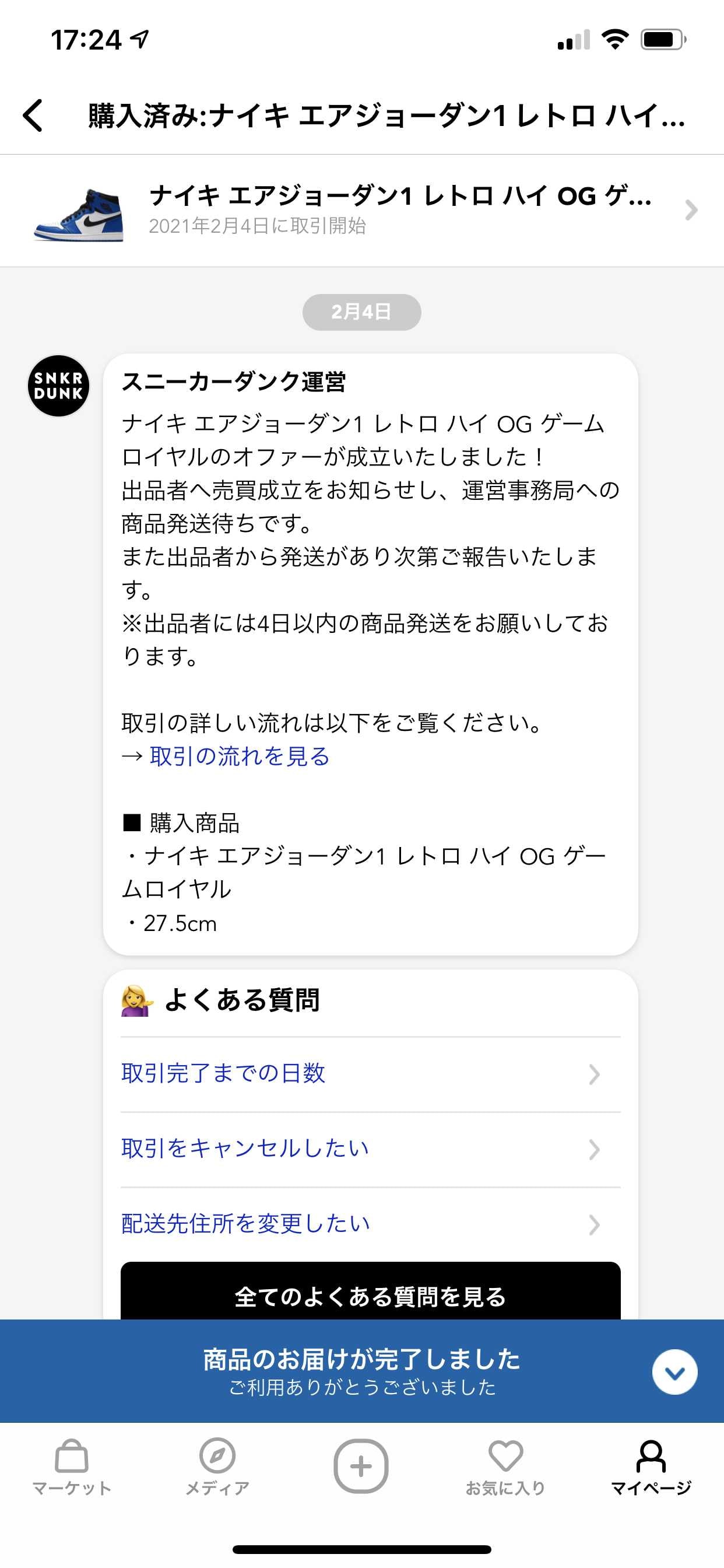Expand the delivery completed banner chevron
The width and height of the screenshot is (724, 1568).
click(674, 1372)
